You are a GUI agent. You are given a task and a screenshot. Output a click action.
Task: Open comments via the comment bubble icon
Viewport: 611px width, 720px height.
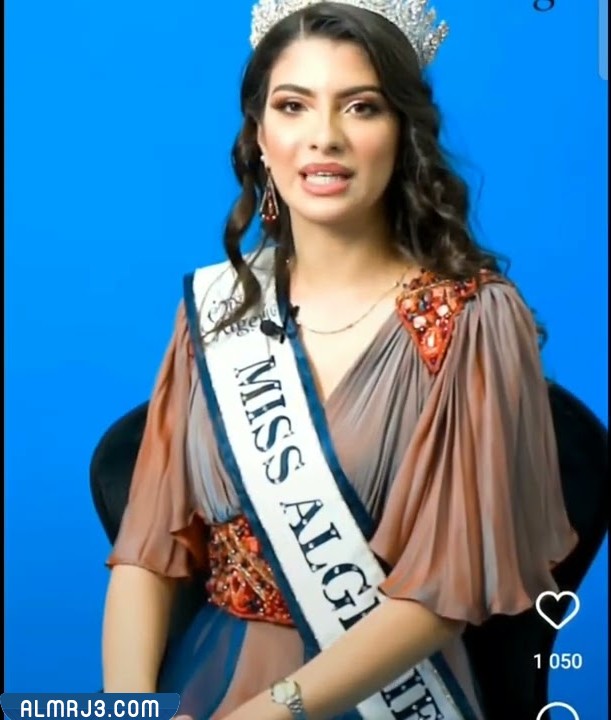[557, 712]
